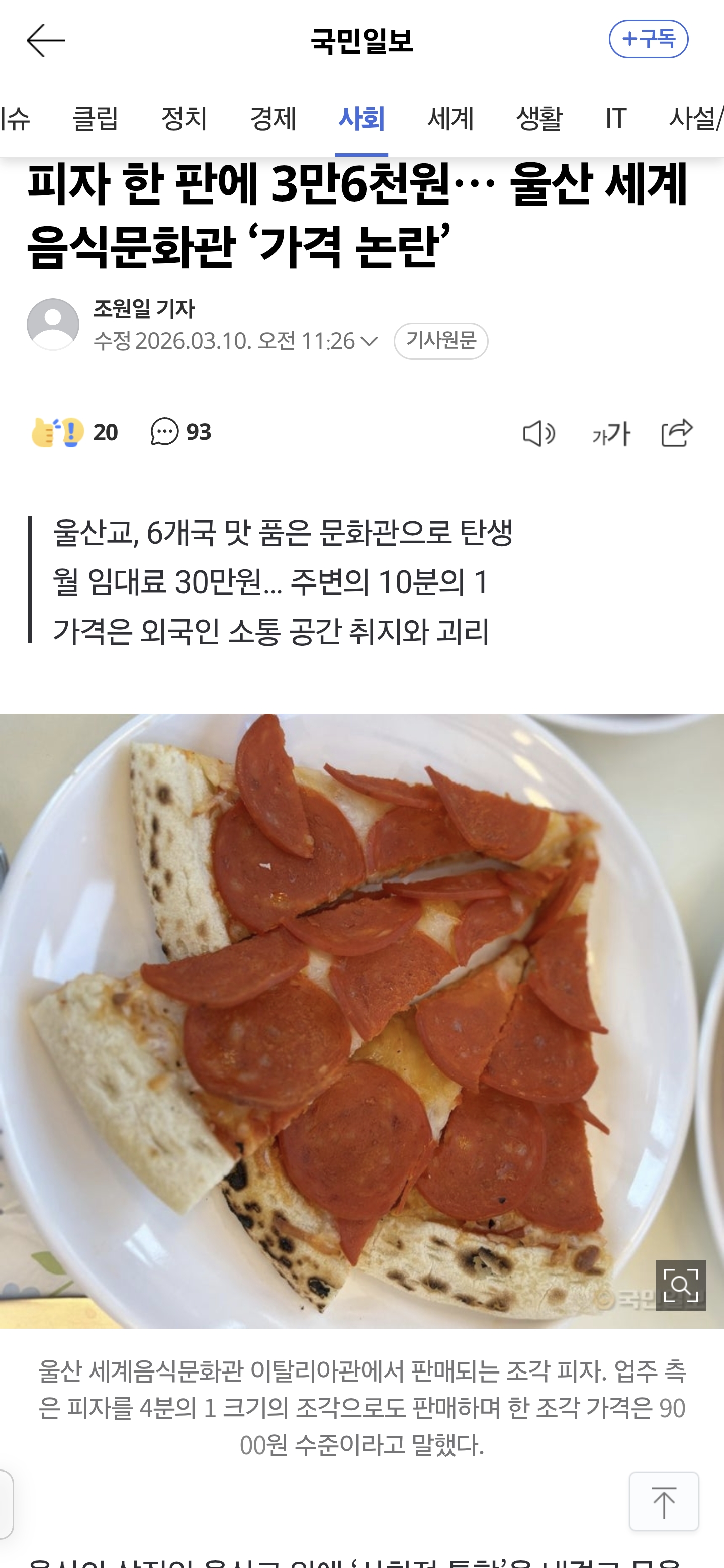Open the 기사원문 original article
The width and height of the screenshot is (724, 1568).
click(440, 341)
